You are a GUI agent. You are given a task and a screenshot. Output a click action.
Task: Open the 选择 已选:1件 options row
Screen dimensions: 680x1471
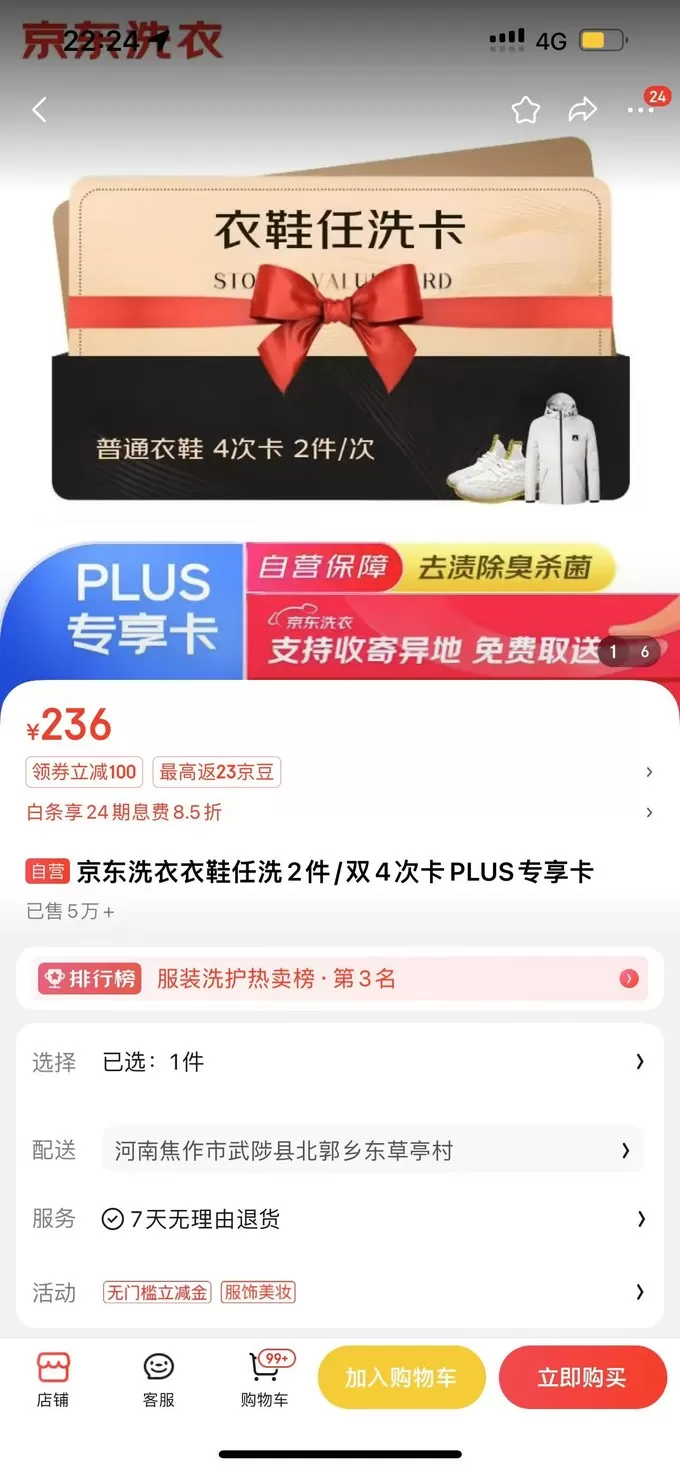coord(340,1062)
